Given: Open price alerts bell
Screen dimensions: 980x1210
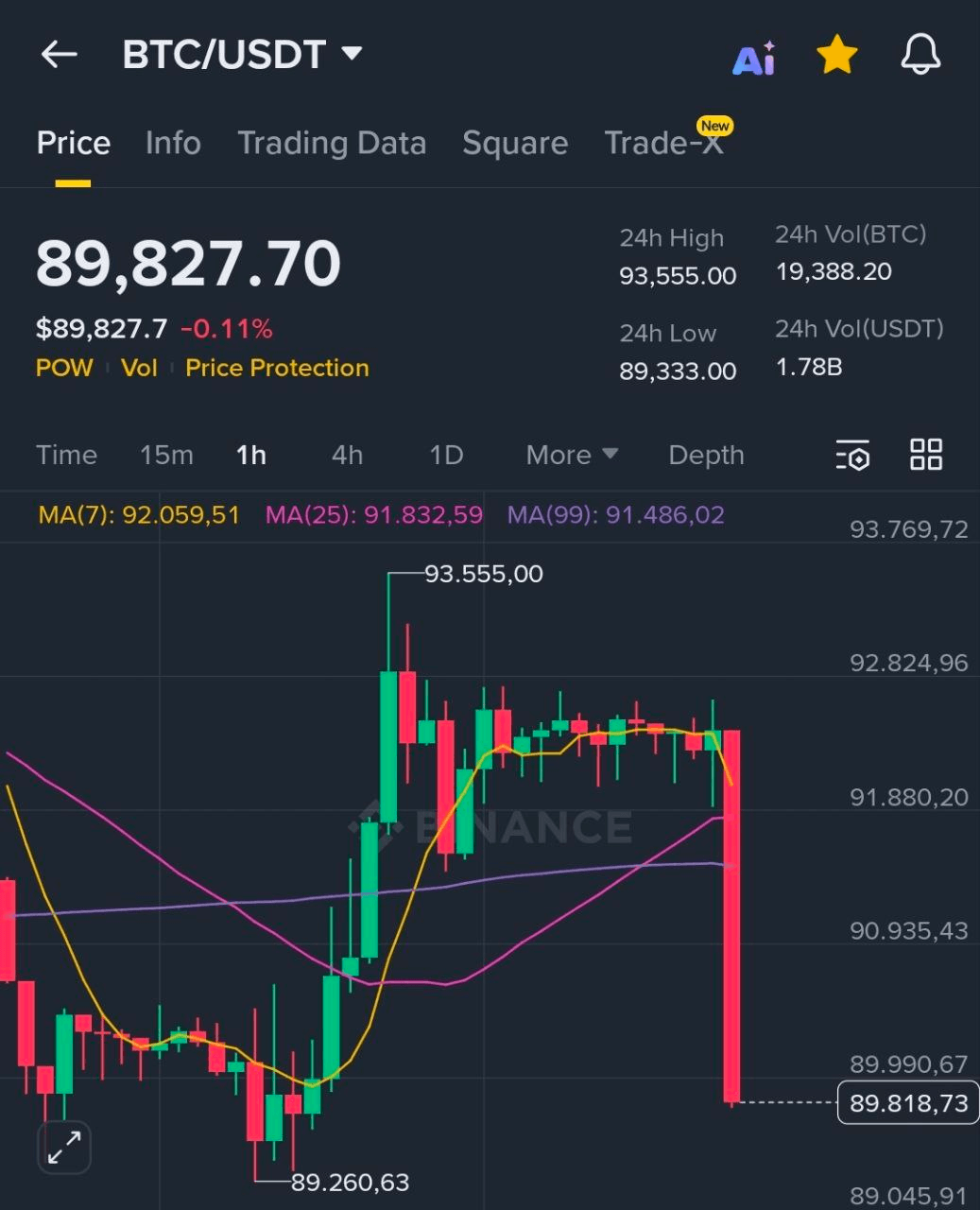Looking at the screenshot, I should [x=920, y=55].
